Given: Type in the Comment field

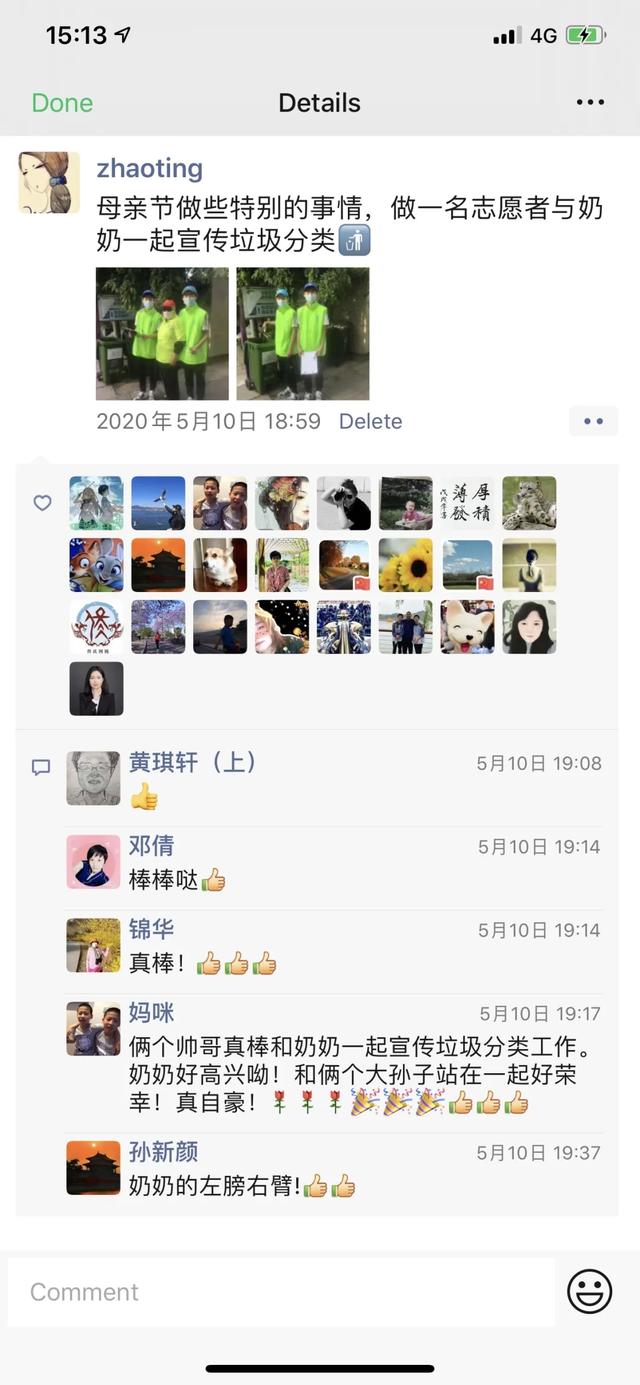Looking at the screenshot, I should (281, 1292).
